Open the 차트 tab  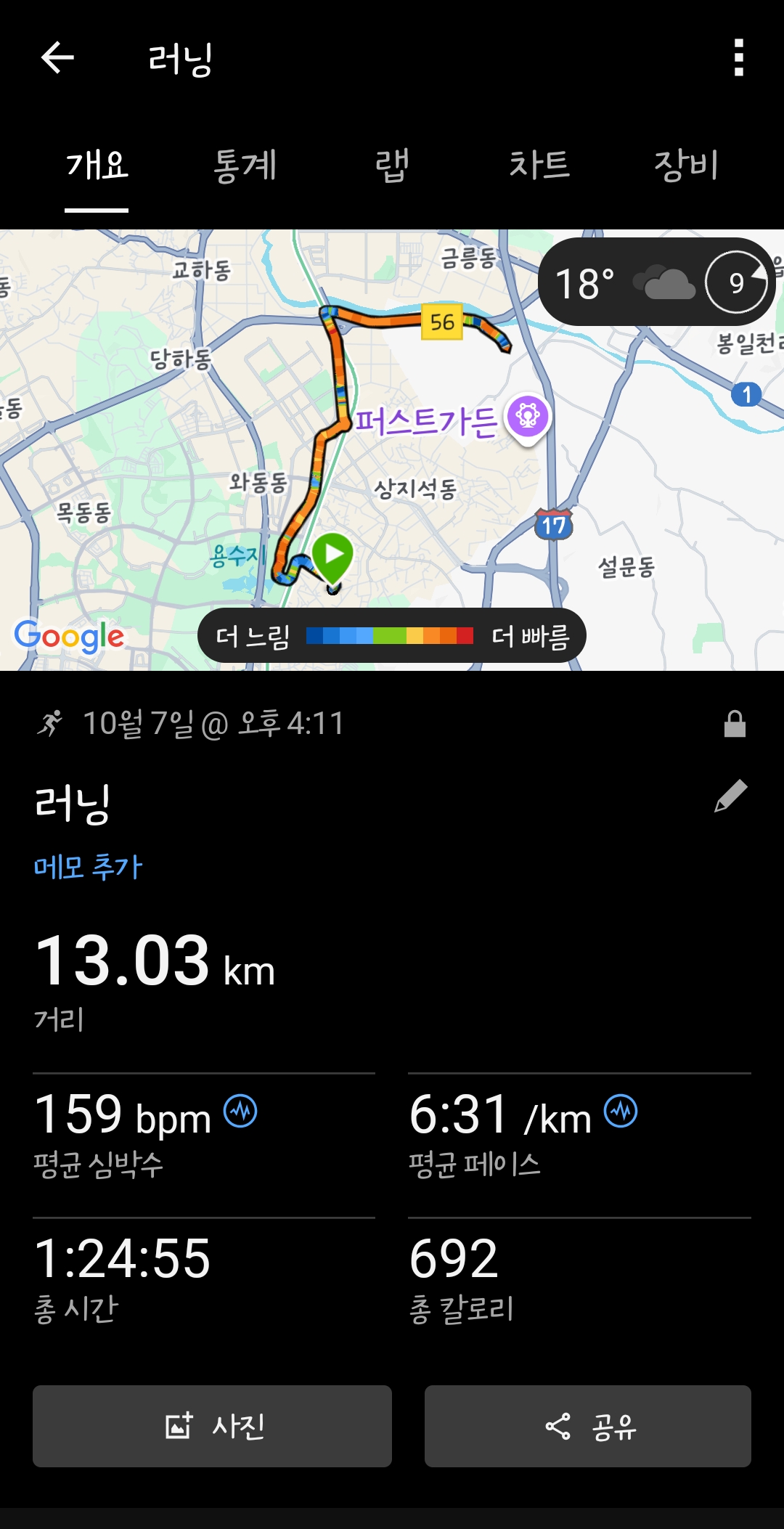pyautogui.click(x=539, y=166)
